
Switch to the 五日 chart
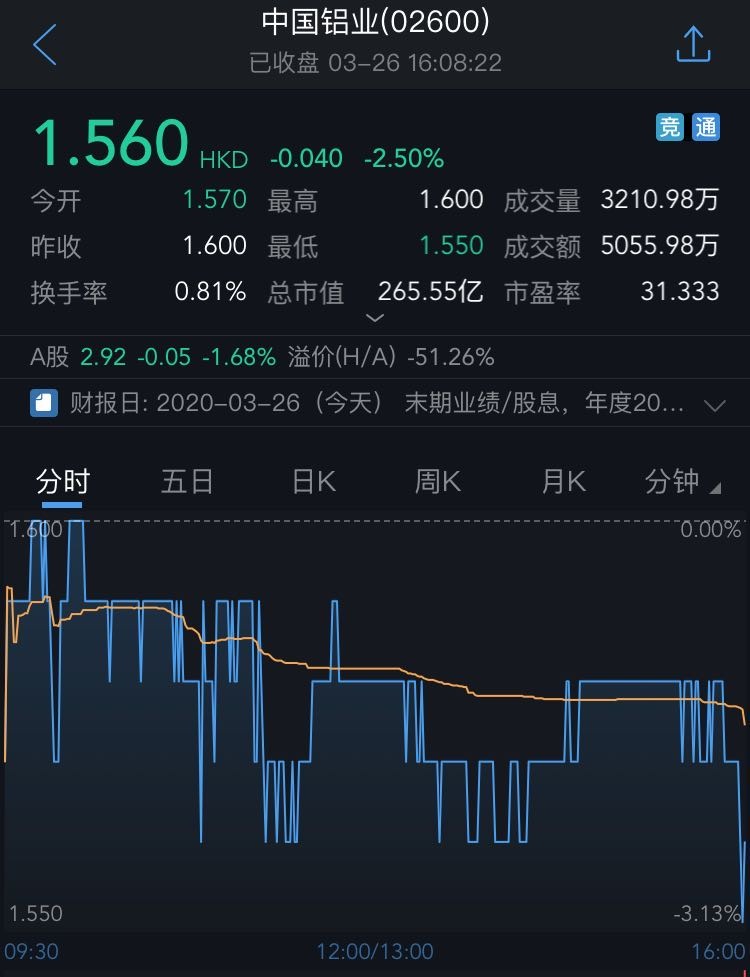click(187, 482)
